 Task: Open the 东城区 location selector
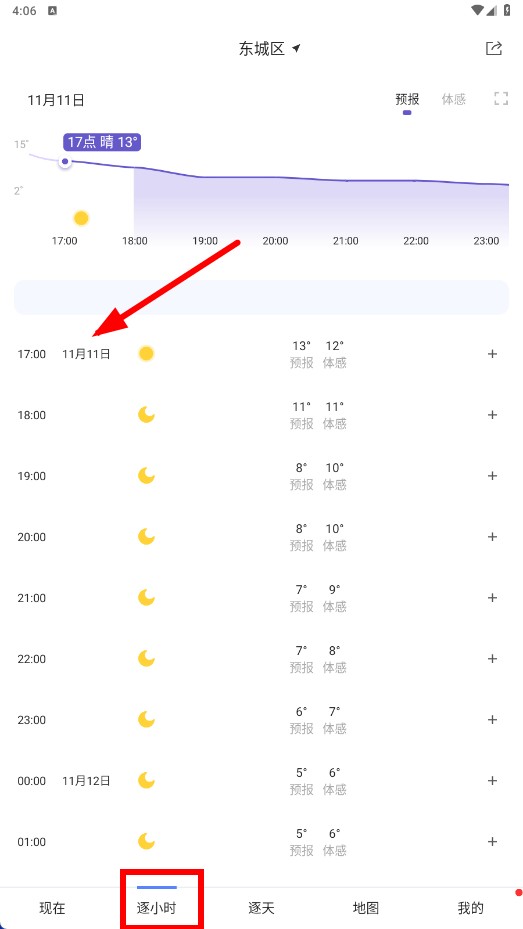coord(270,49)
